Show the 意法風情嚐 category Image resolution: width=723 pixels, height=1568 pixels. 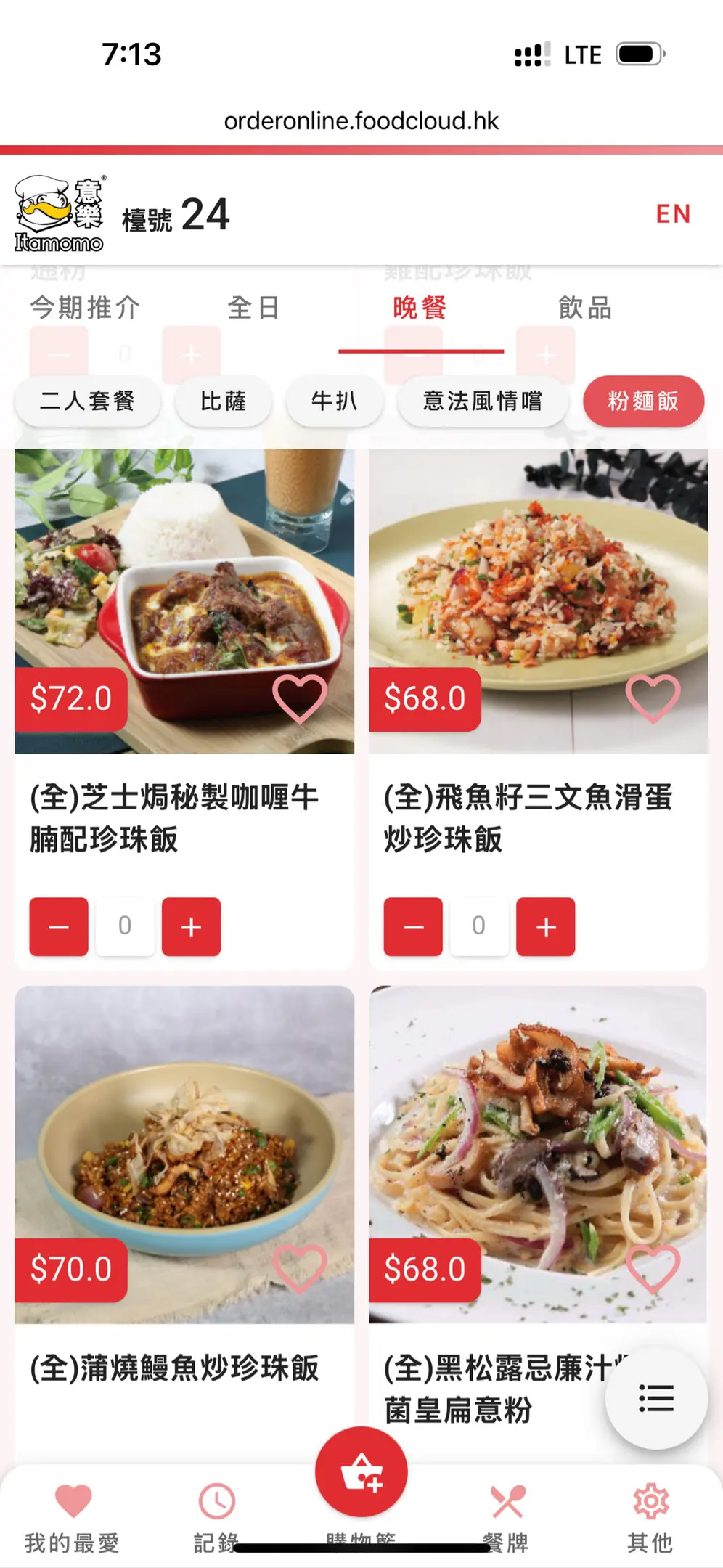pyautogui.click(x=482, y=401)
